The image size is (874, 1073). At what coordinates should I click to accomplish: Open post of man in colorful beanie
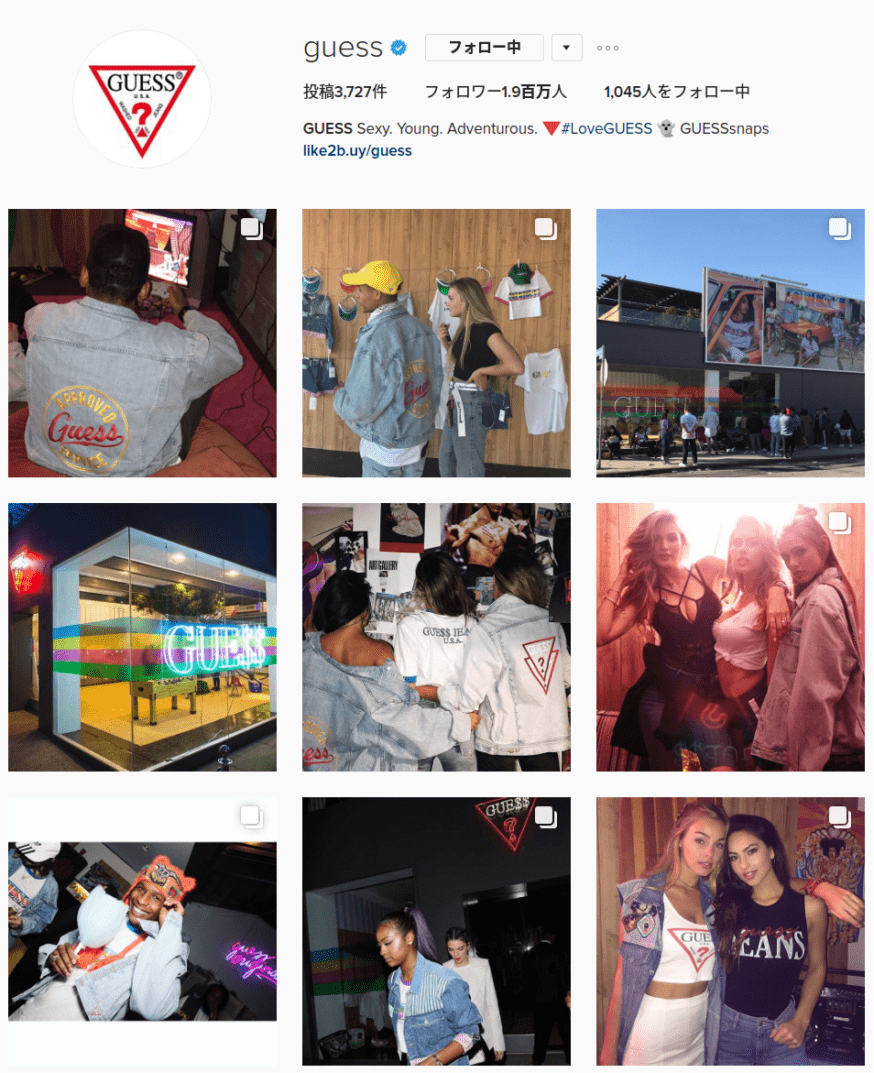(142, 931)
